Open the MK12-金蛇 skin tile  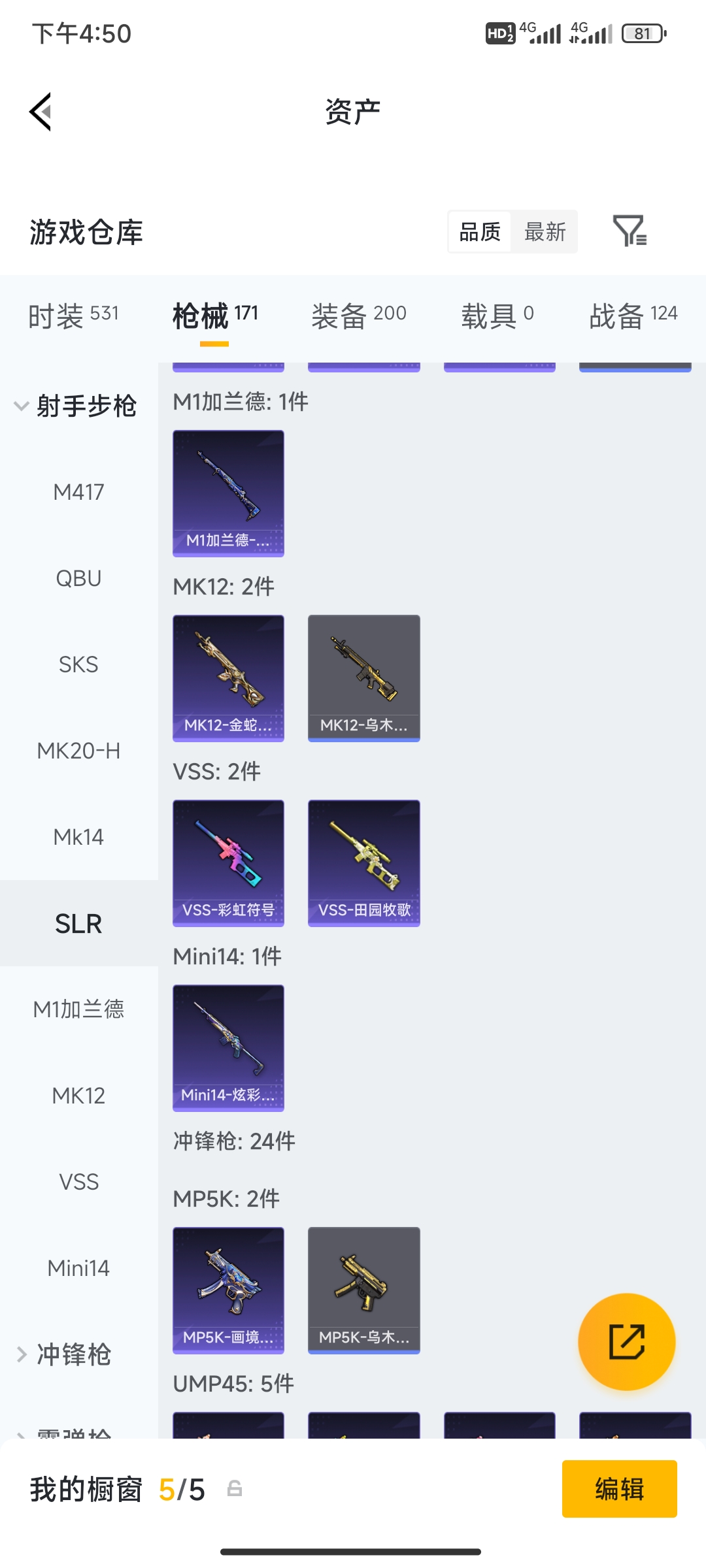pos(228,678)
